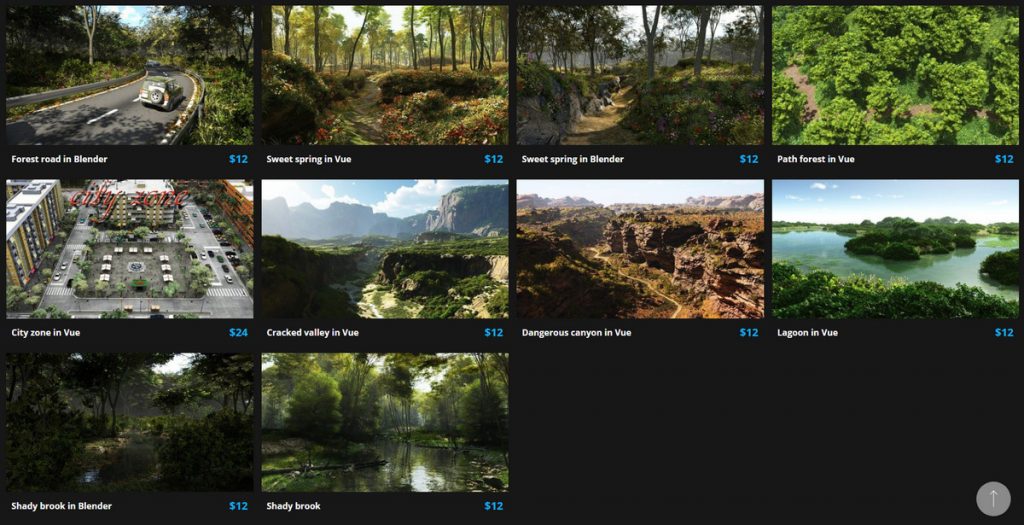Tap the back-to-top arrow button
1024x525 pixels.
pyautogui.click(x=993, y=498)
